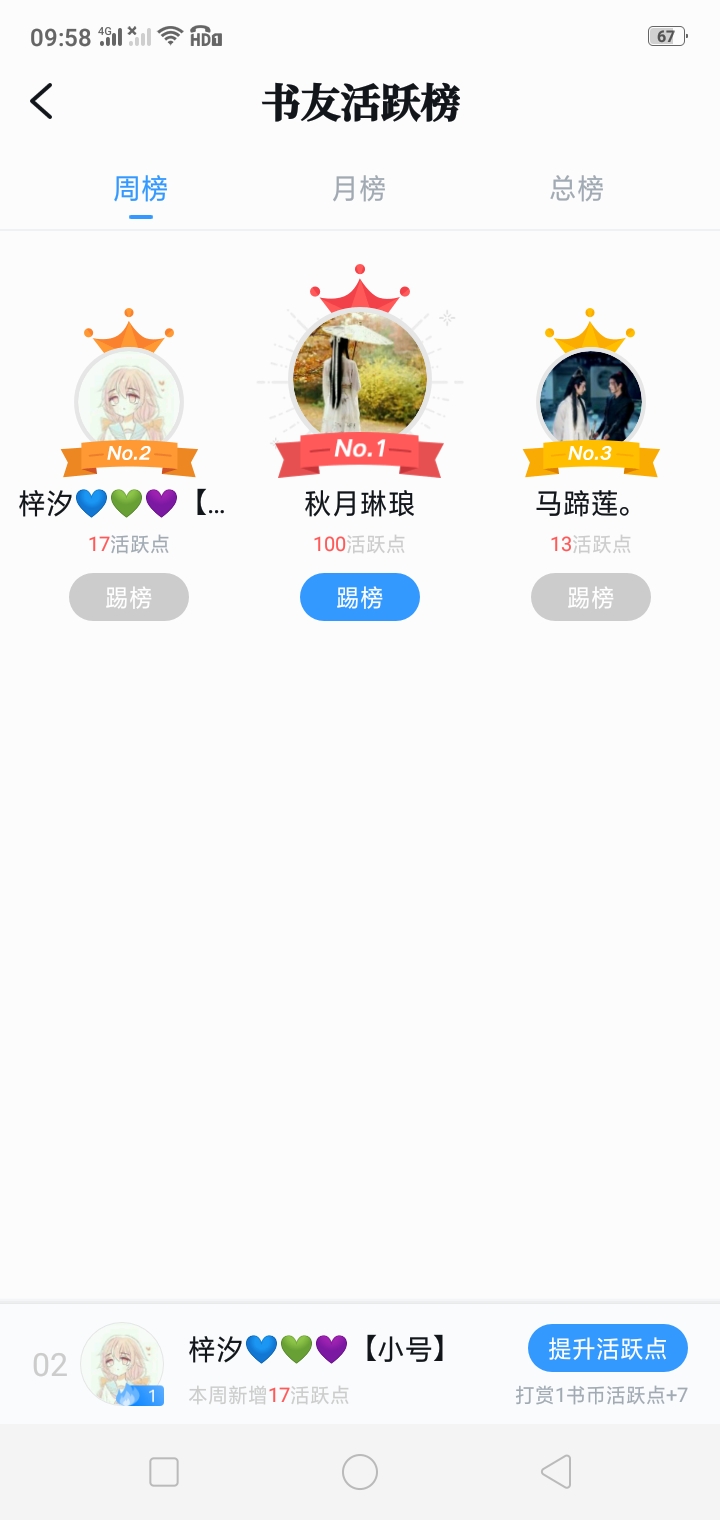The image size is (720, 1520).
Task: Open the system recent apps square
Action: coord(164,1472)
